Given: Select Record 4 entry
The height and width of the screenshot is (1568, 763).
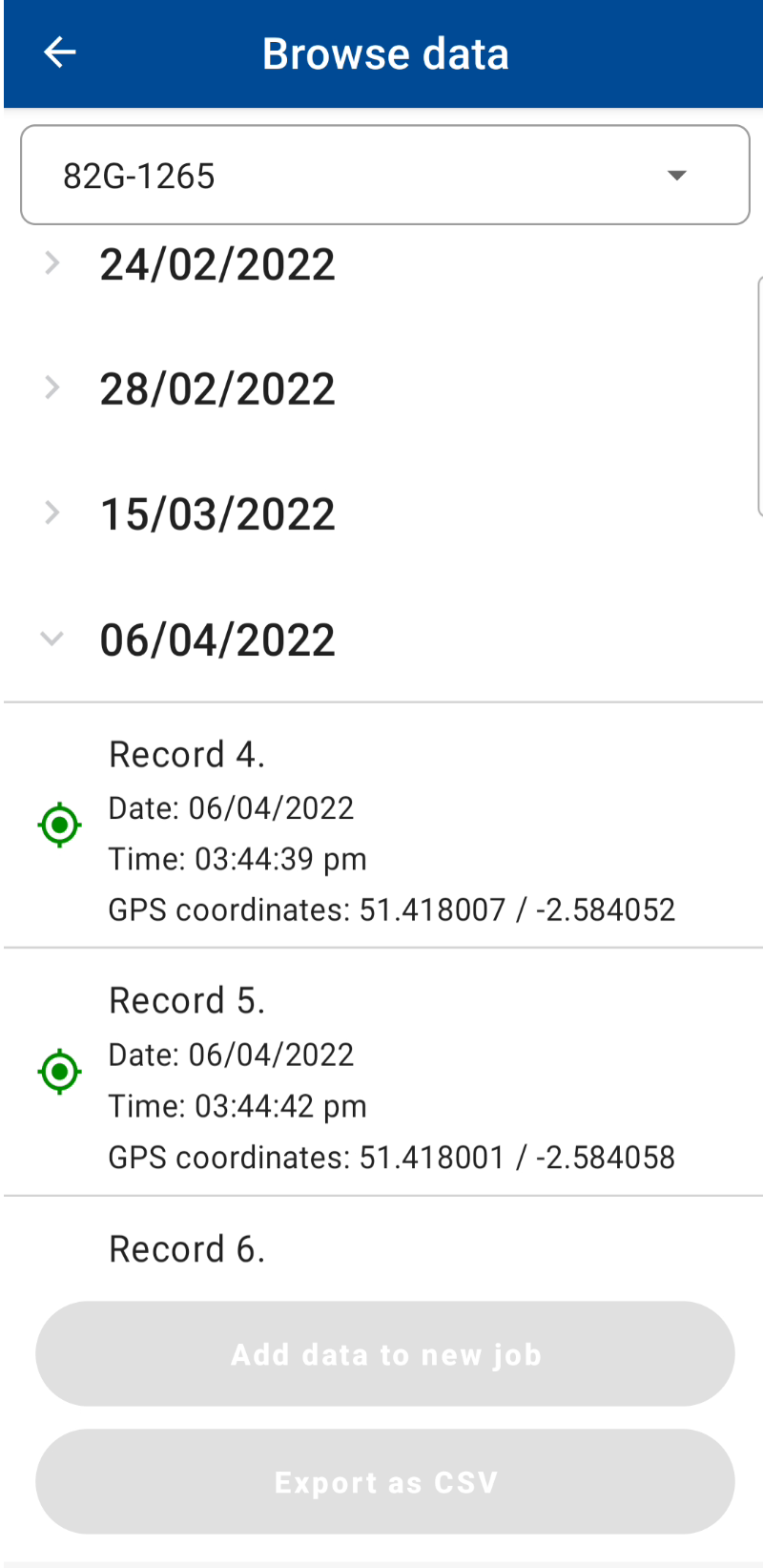Looking at the screenshot, I should tap(383, 826).
